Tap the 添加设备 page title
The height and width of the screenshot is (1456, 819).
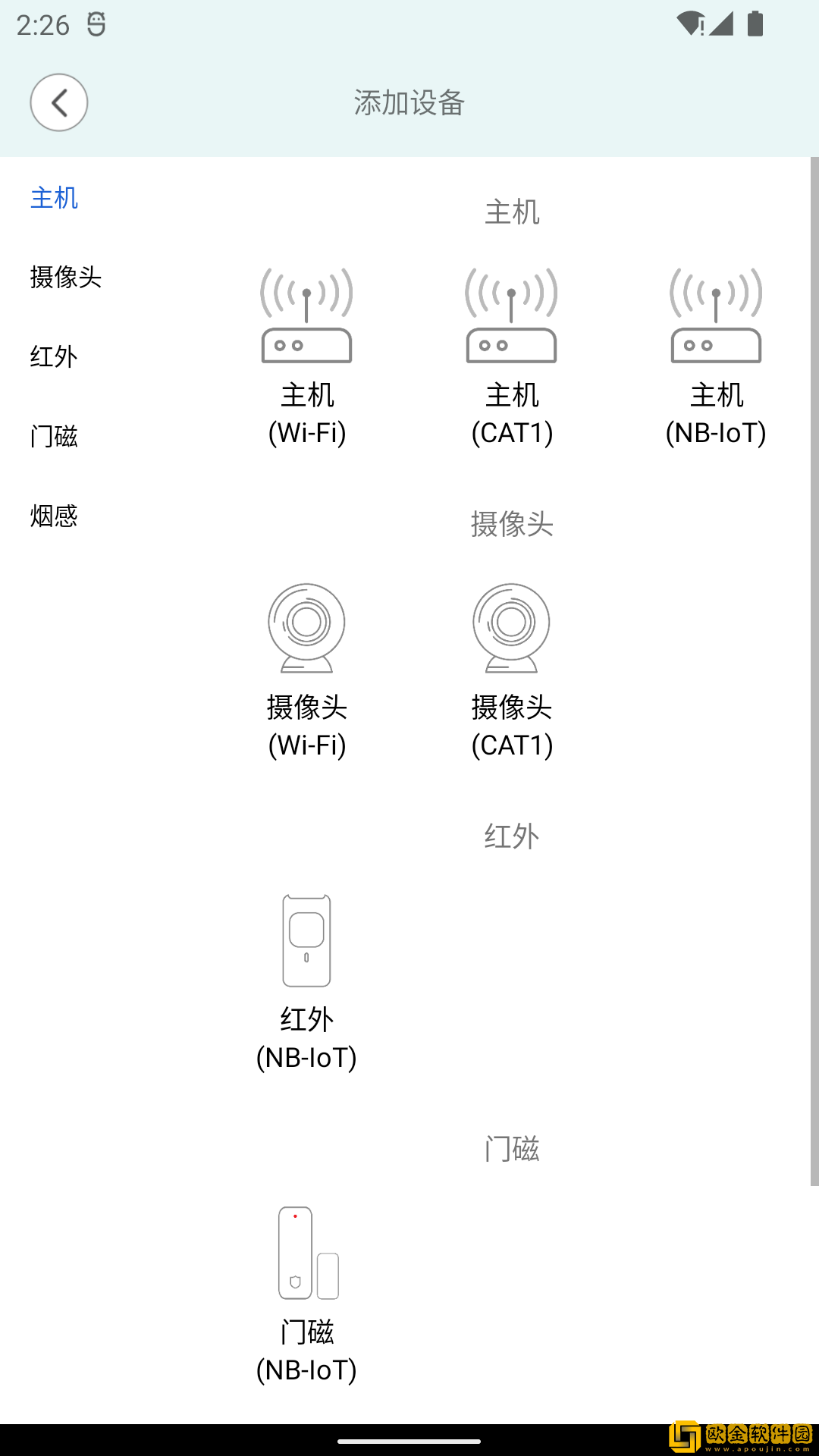409,104
